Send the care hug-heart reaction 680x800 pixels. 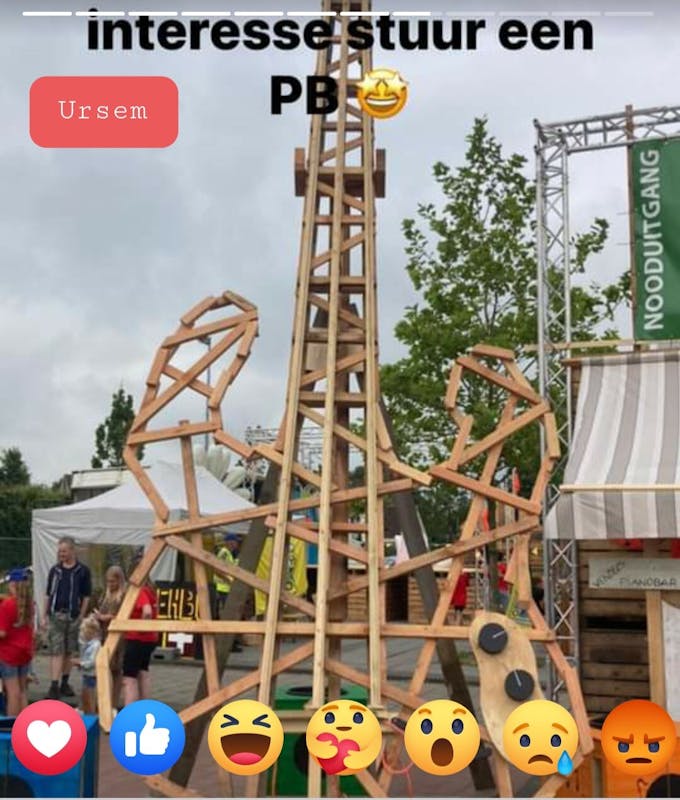click(x=343, y=738)
